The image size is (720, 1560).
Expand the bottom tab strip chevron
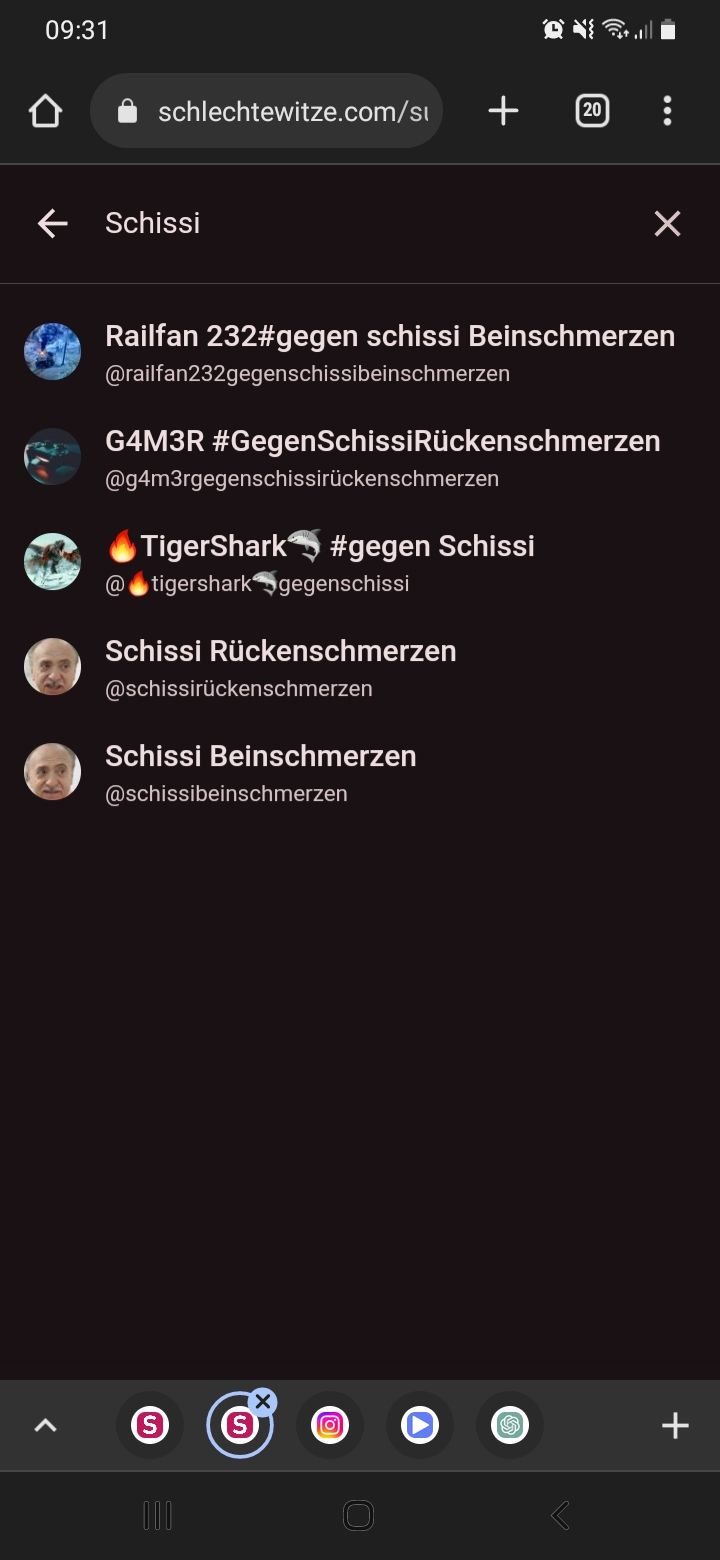click(x=45, y=1425)
